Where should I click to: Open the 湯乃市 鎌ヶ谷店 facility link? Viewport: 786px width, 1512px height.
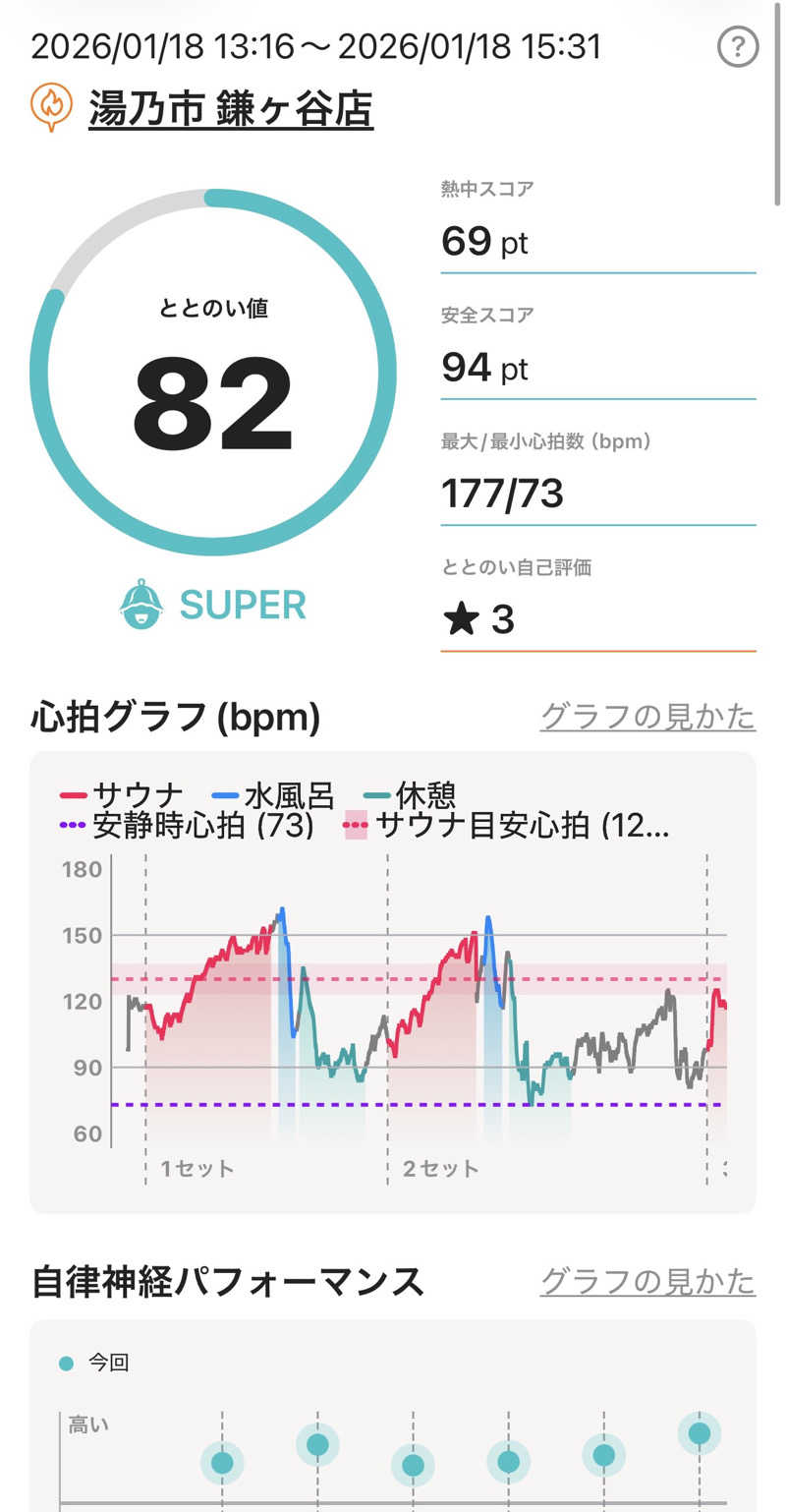231,108
